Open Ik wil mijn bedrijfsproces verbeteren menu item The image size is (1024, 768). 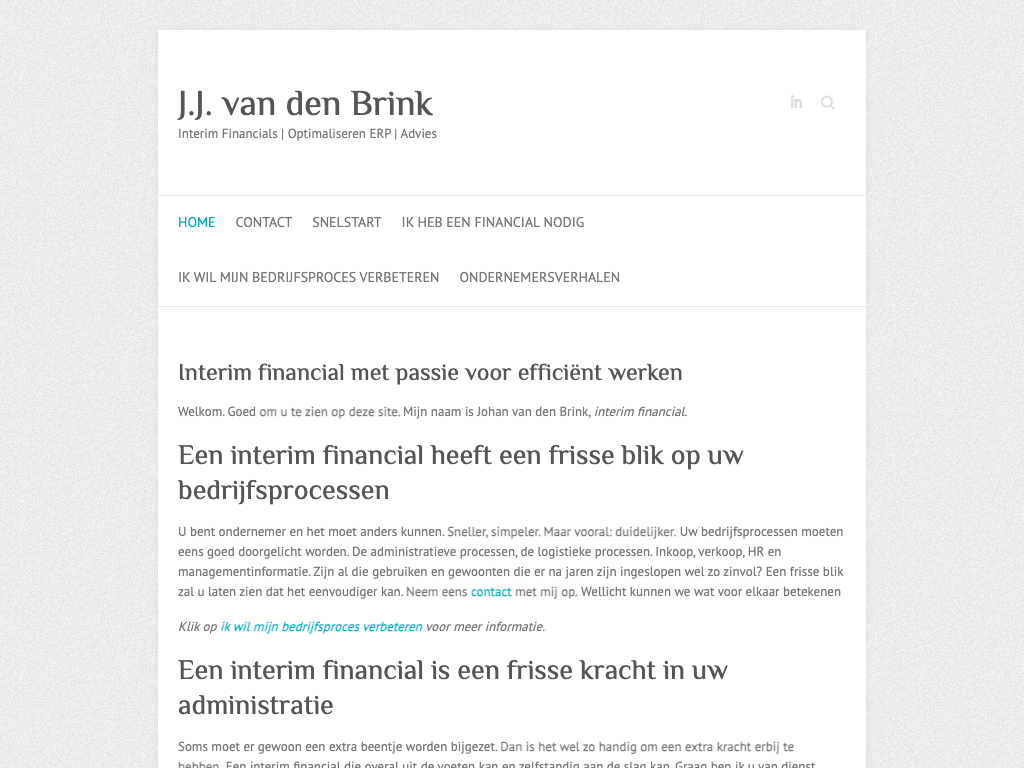308,277
